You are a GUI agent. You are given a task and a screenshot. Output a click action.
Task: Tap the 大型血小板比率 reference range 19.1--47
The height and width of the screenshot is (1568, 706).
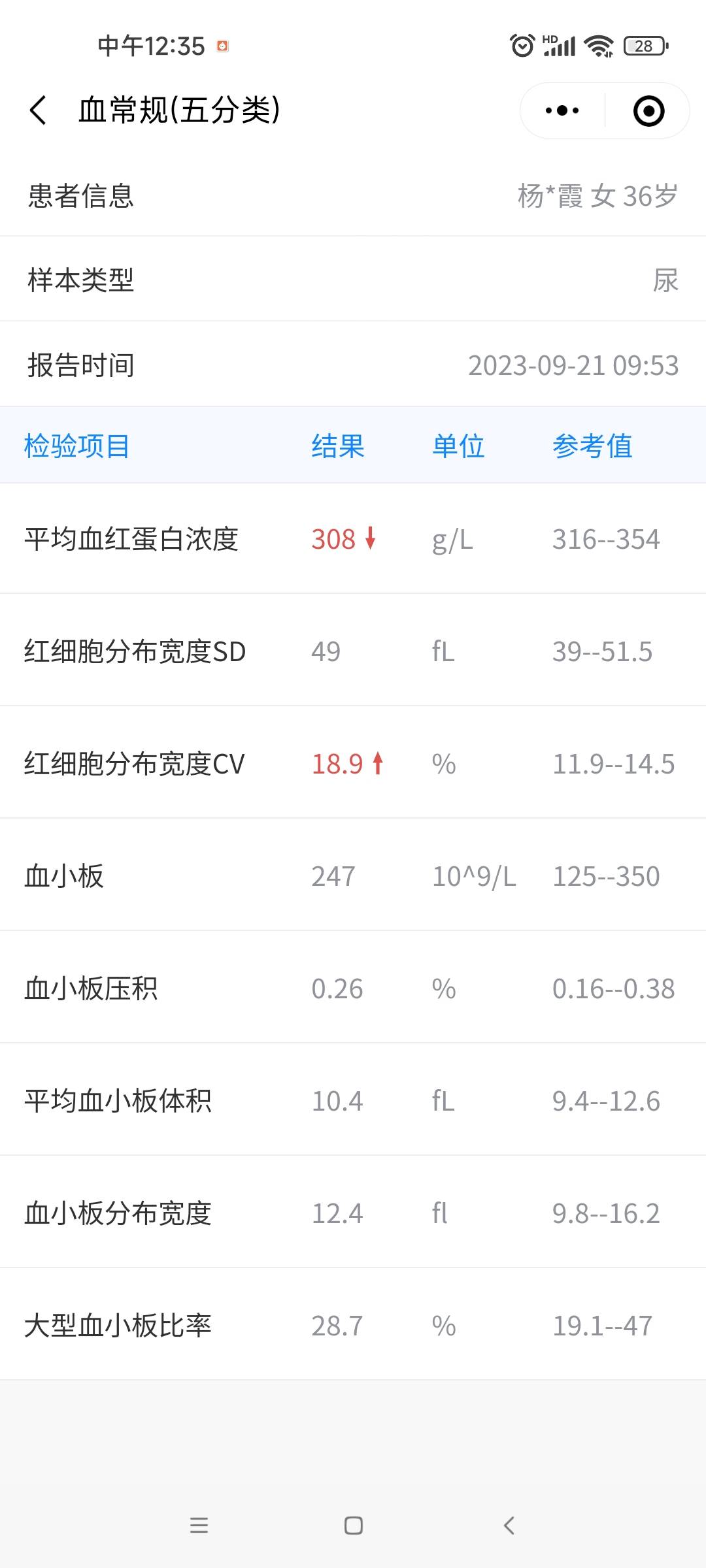pyautogui.click(x=601, y=1324)
